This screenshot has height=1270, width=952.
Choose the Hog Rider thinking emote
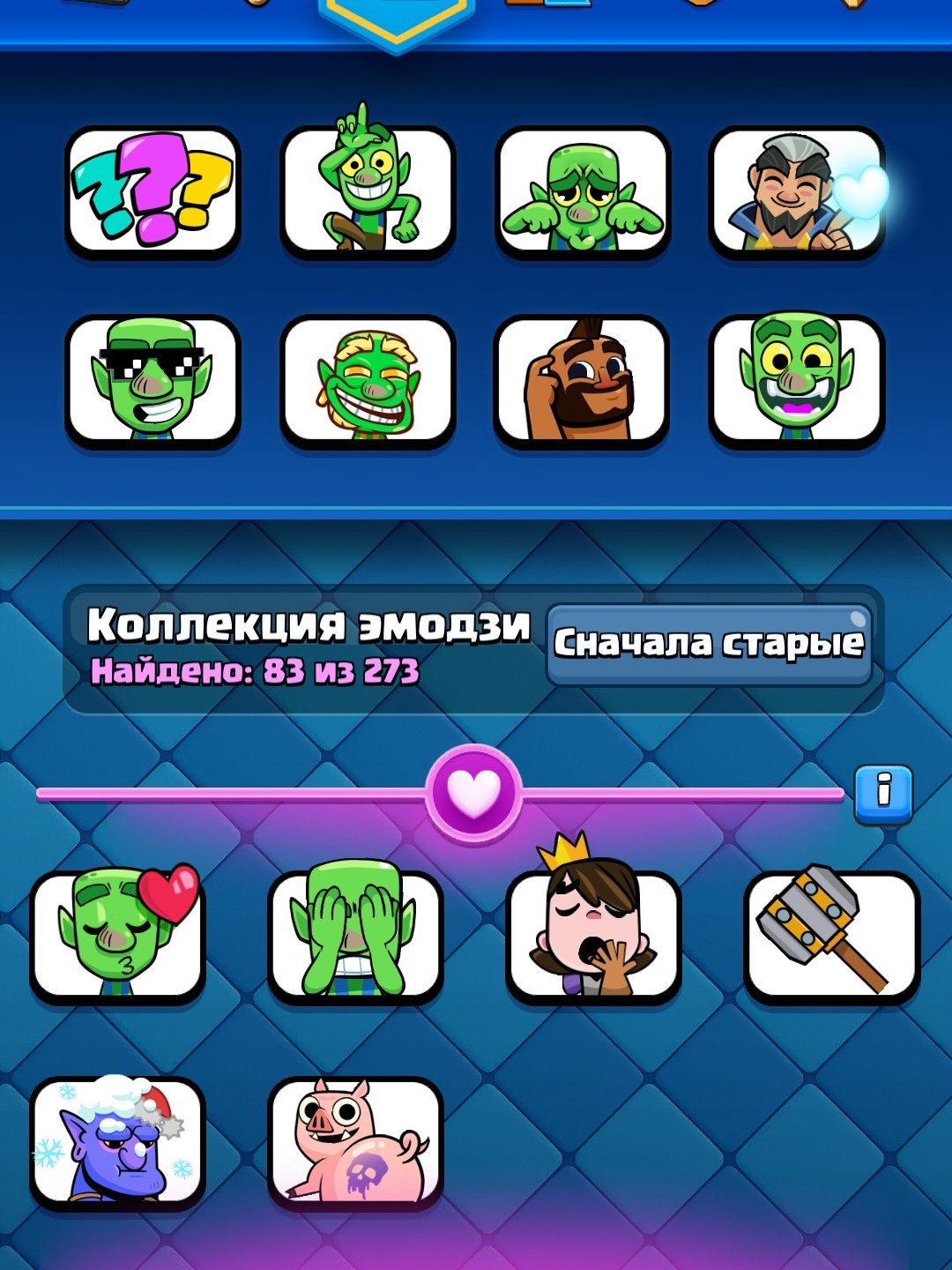pos(582,381)
